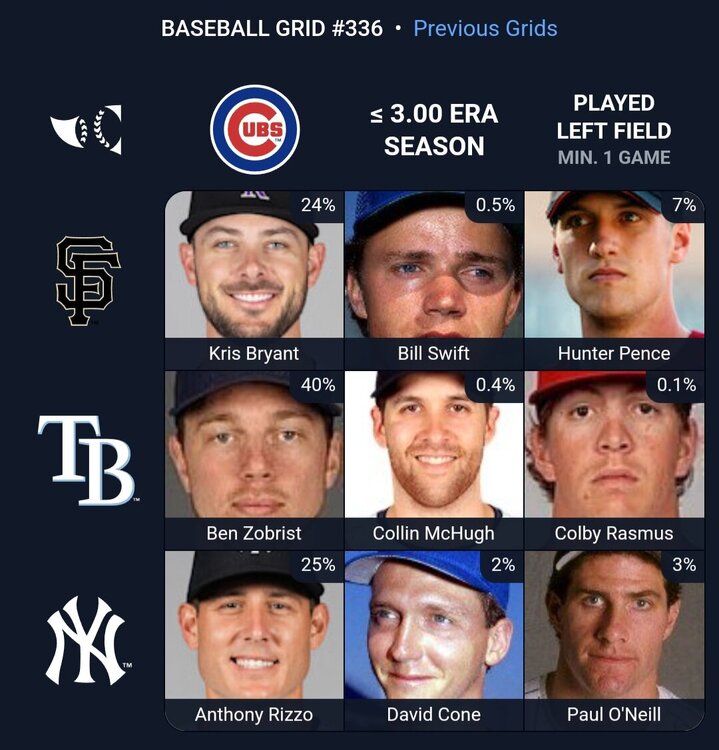Select the Paul O'Neill cell
This screenshot has height=750, width=719.
[x=614, y=640]
